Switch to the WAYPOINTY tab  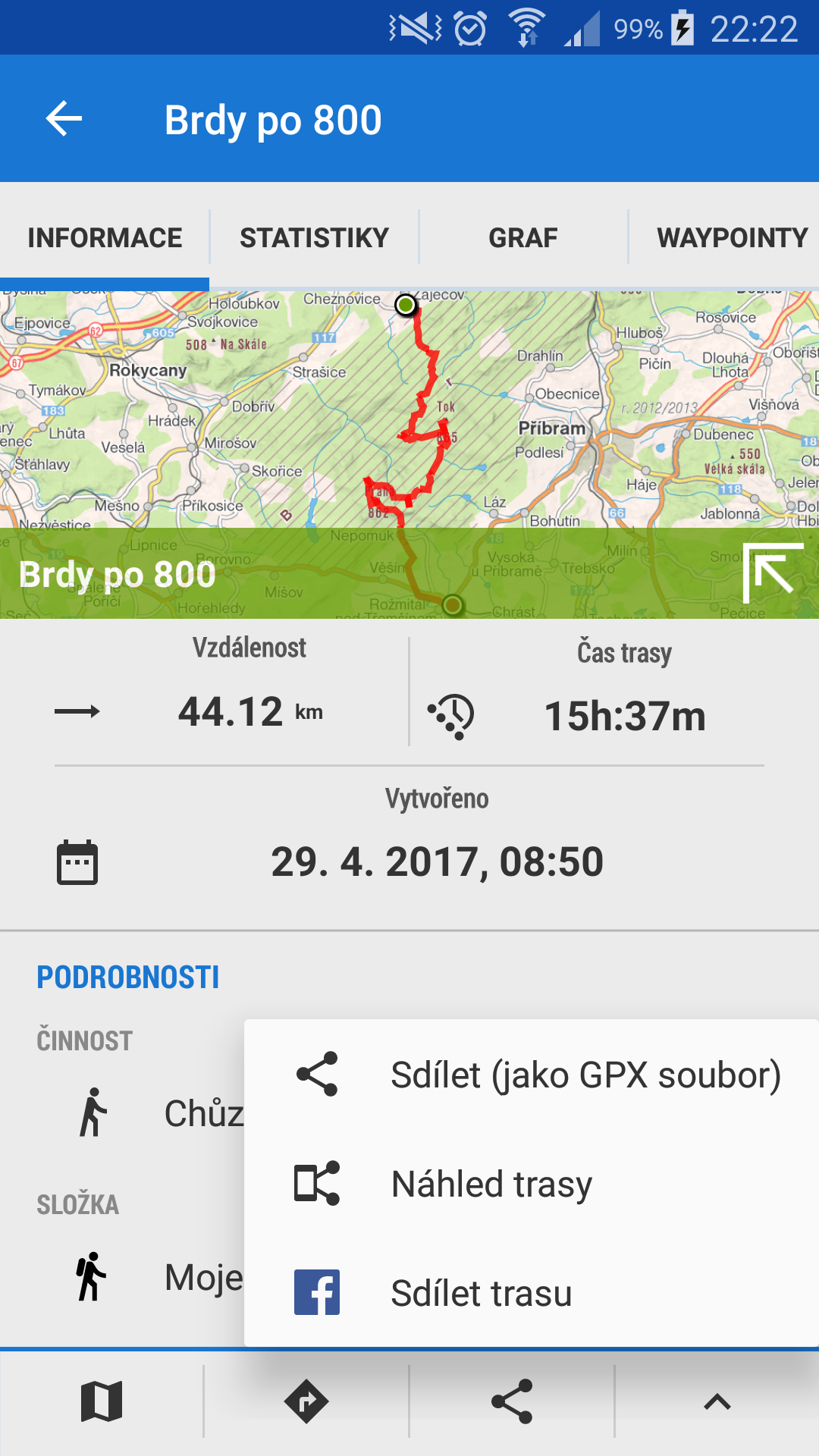pos(732,238)
